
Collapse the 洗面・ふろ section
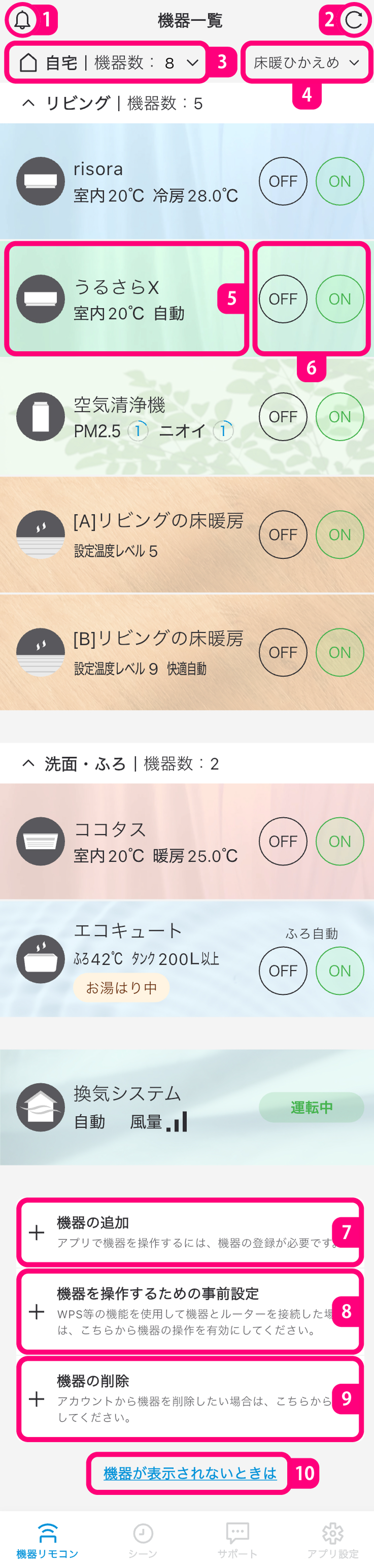tap(28, 763)
